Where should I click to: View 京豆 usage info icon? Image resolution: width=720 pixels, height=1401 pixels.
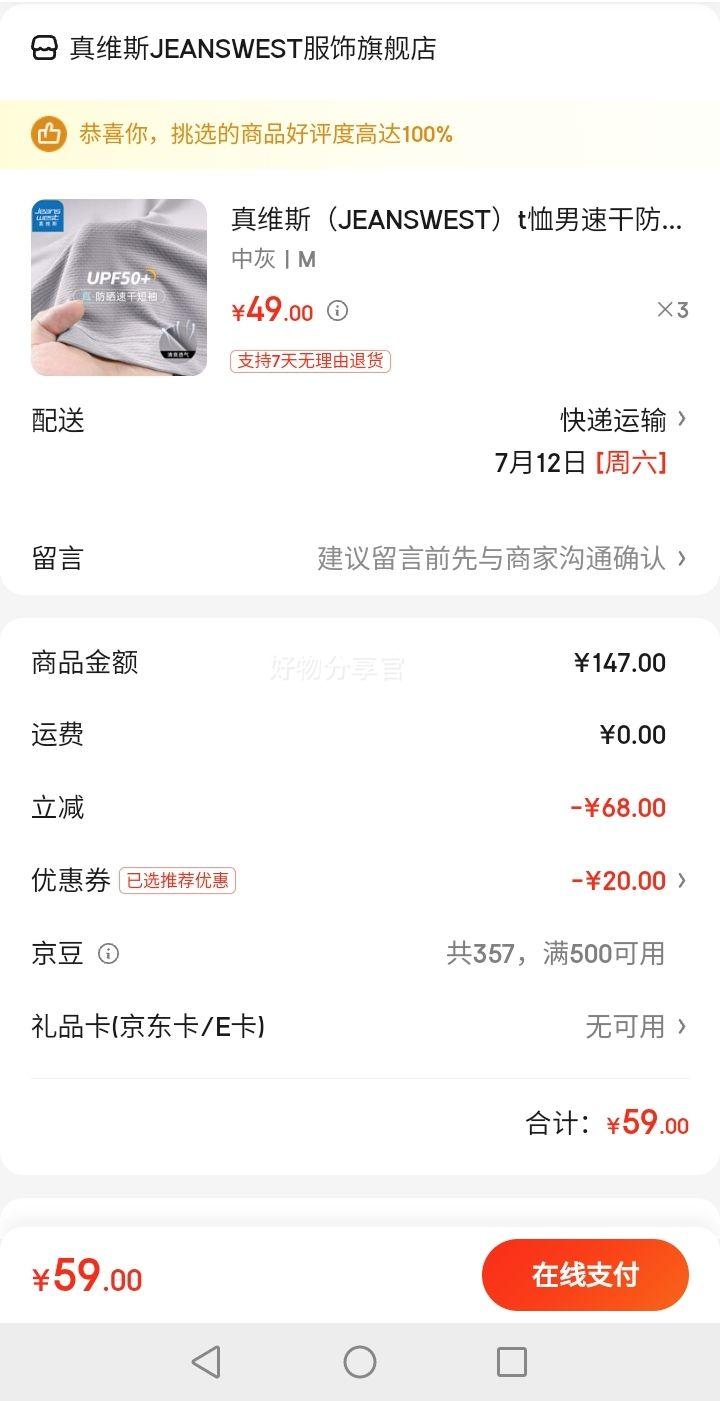coord(108,954)
